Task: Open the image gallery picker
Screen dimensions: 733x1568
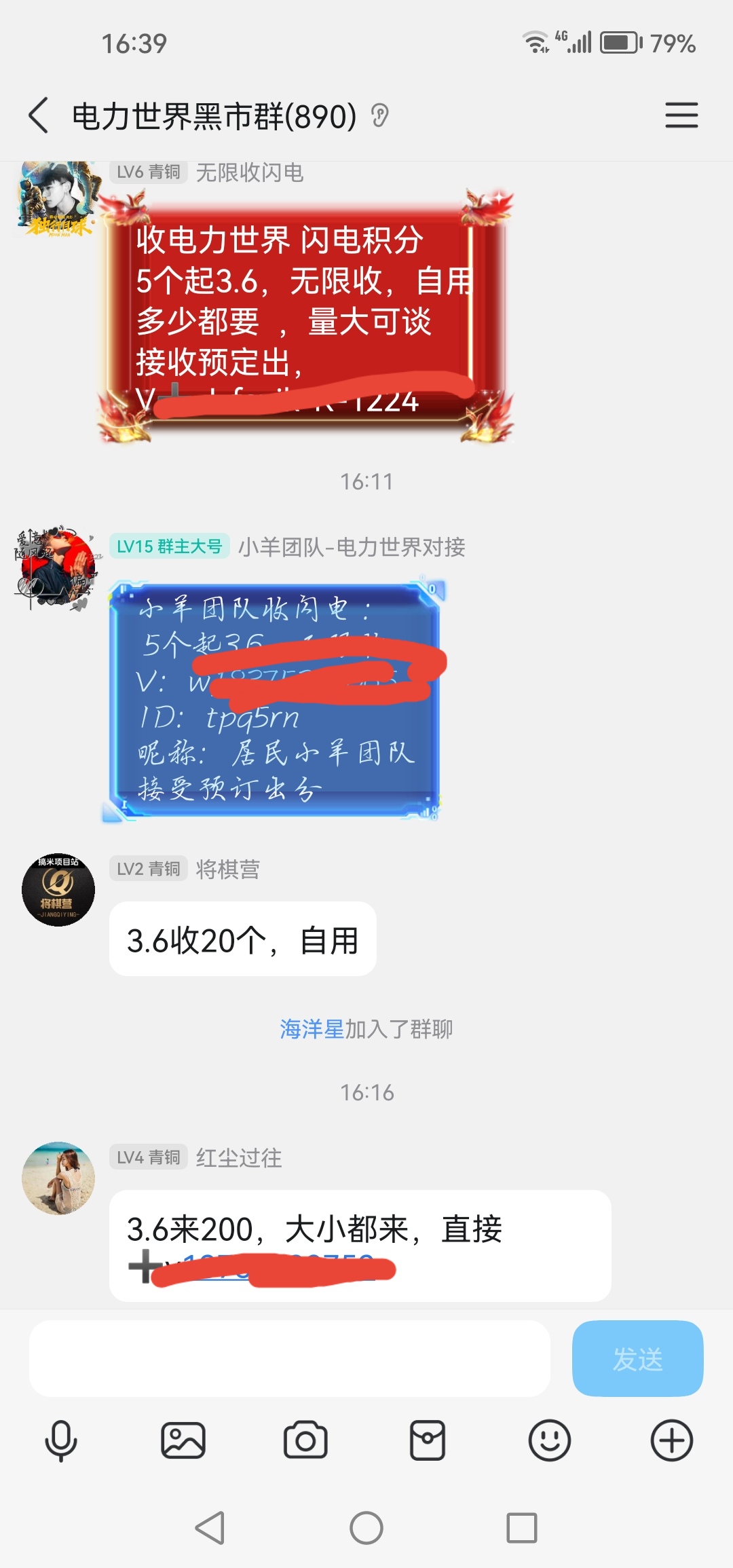Action: 183,1440
